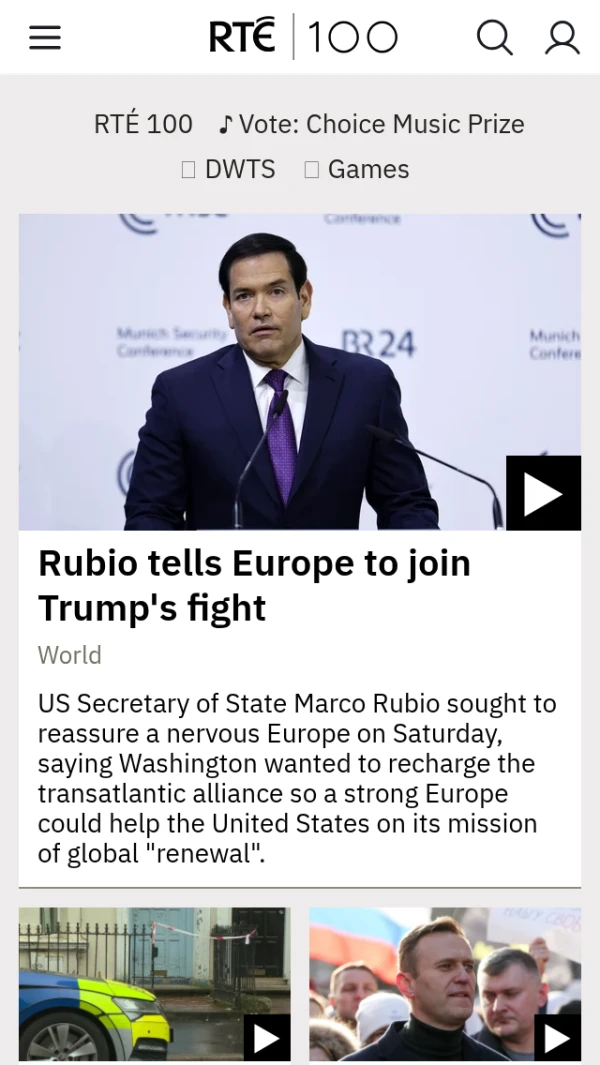The height and width of the screenshot is (1065, 600).
Task: Open the user account profile
Action: 562,37
